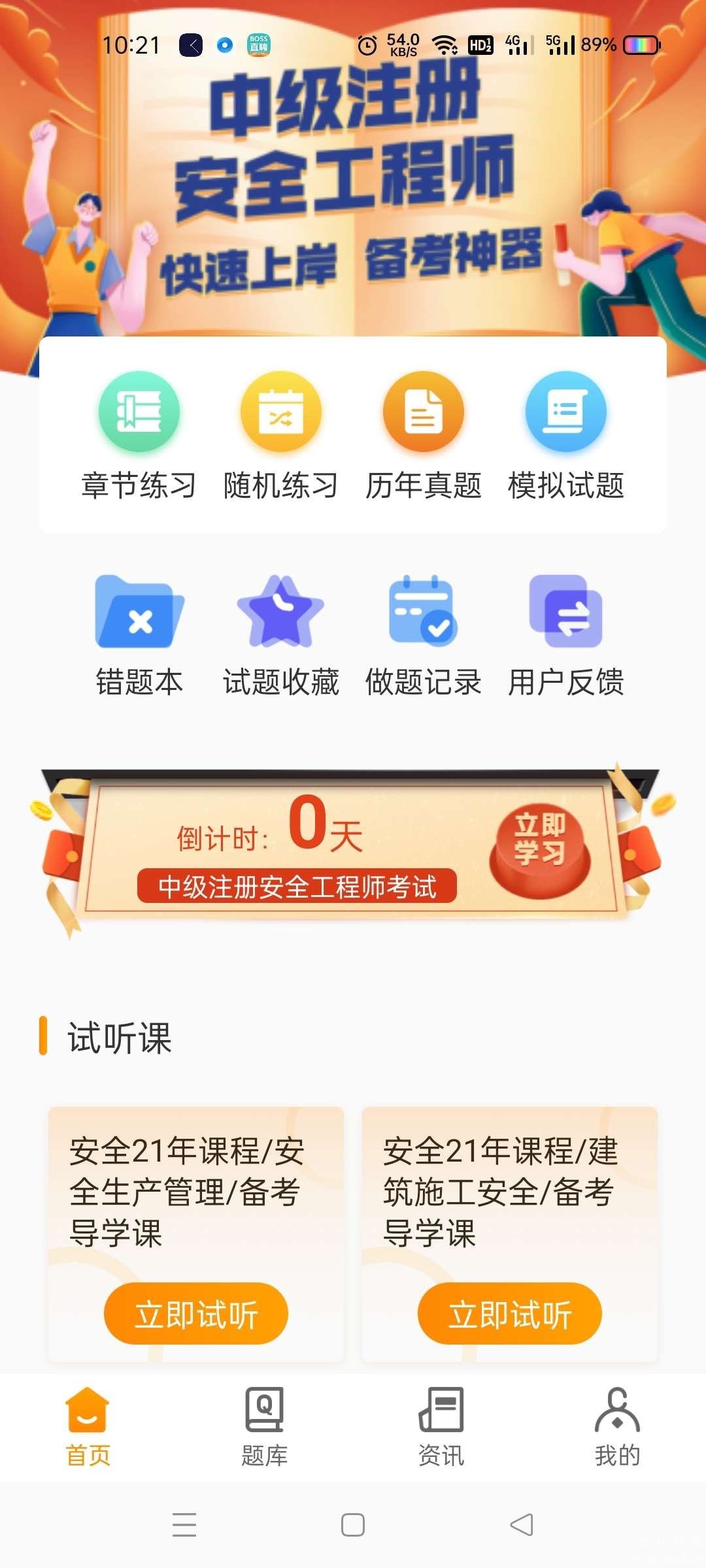Tap 立即试听 on the 建筑施工安全 course

tap(509, 1313)
